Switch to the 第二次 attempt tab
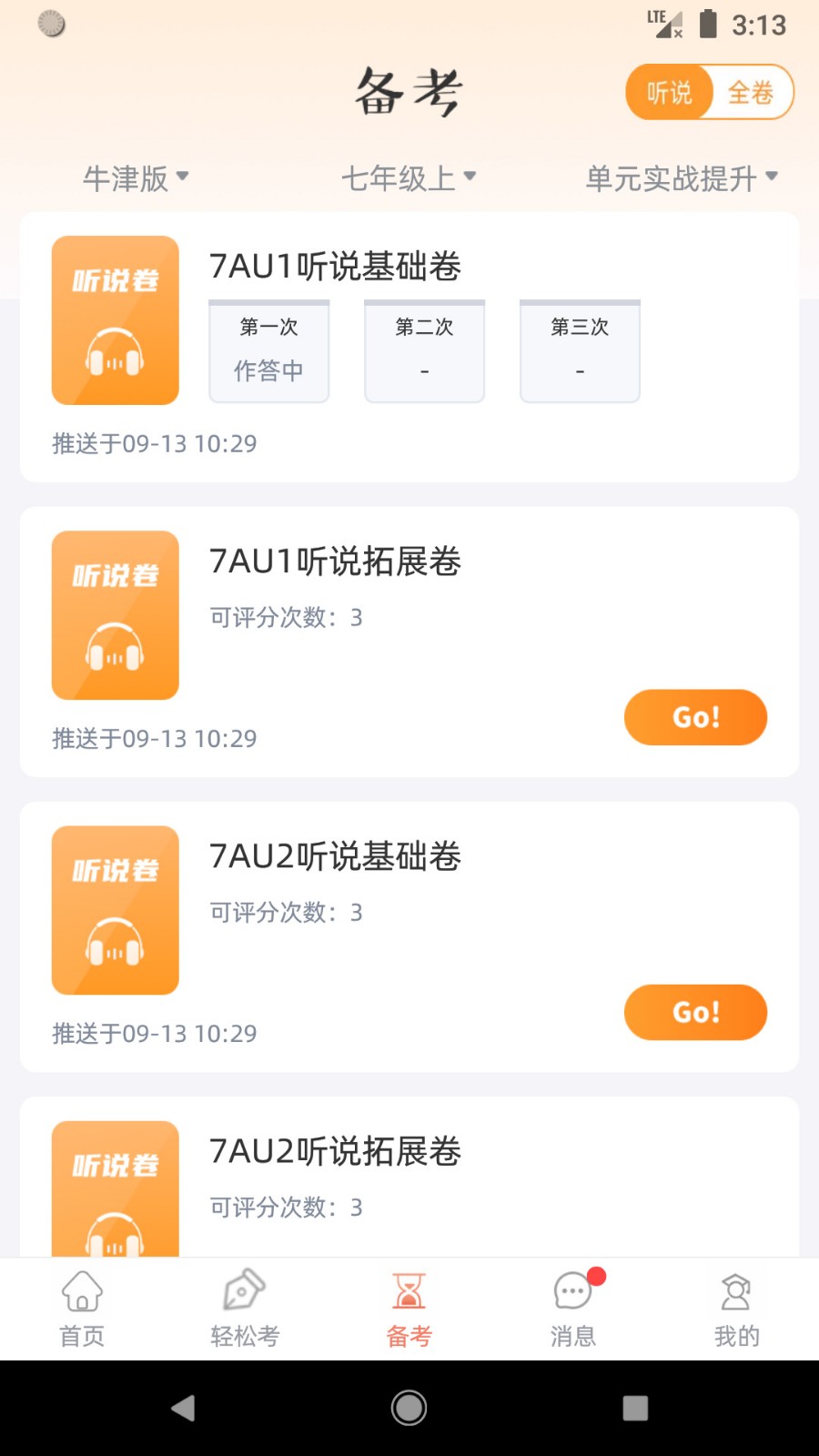The image size is (819, 1456). [424, 351]
